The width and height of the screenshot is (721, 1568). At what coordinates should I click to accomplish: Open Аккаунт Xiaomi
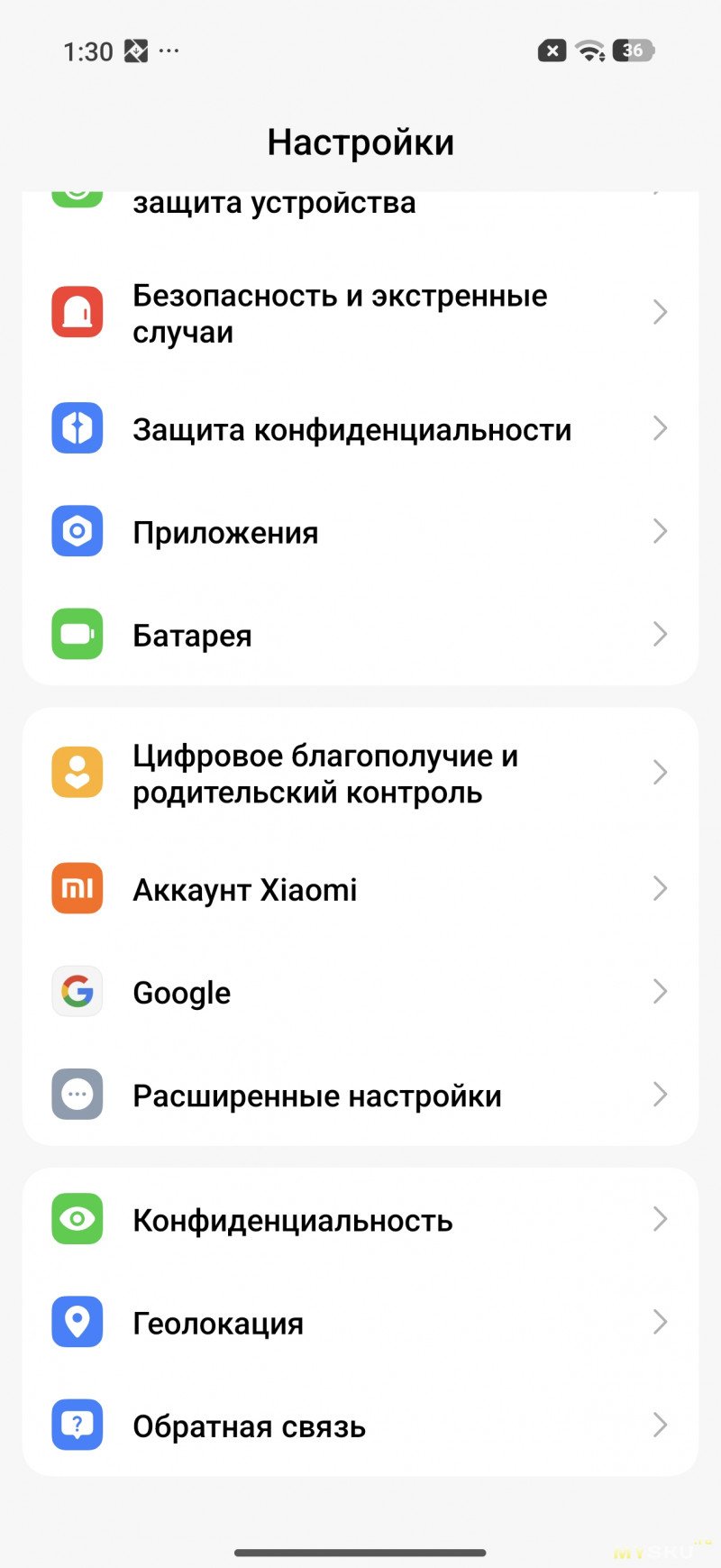point(245,889)
